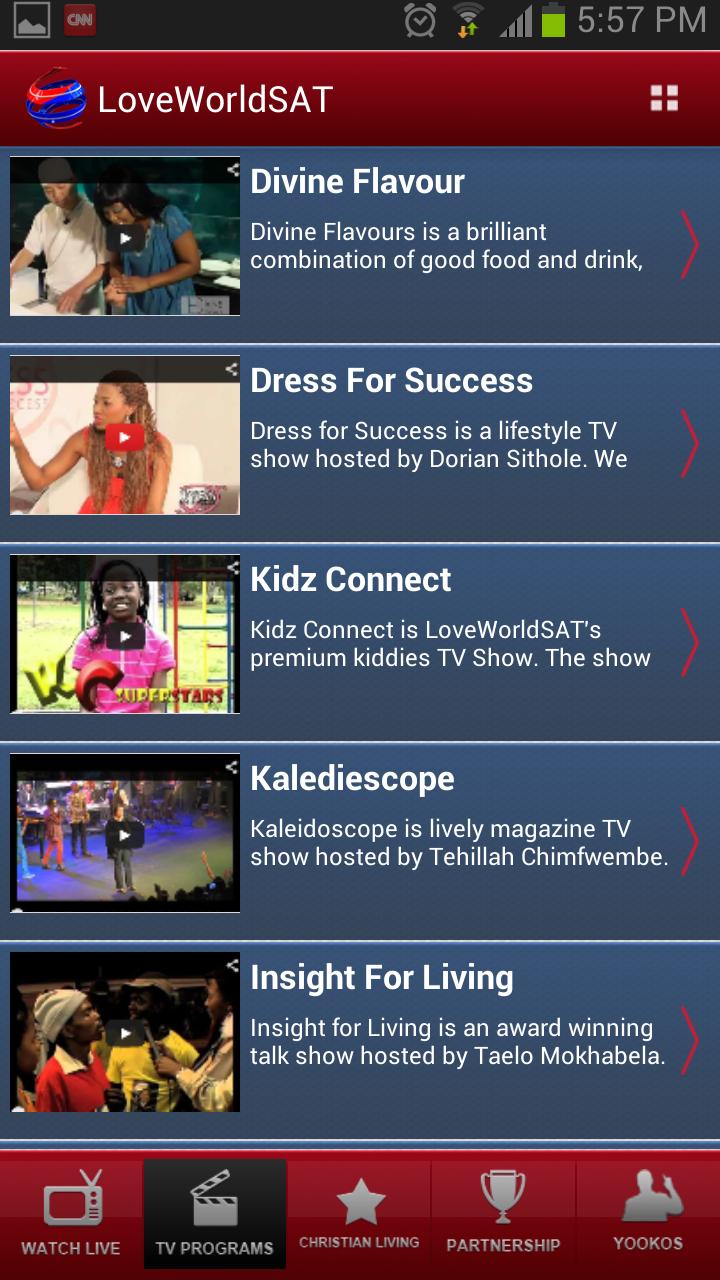Switch to the Watch Live tab

(71, 1214)
